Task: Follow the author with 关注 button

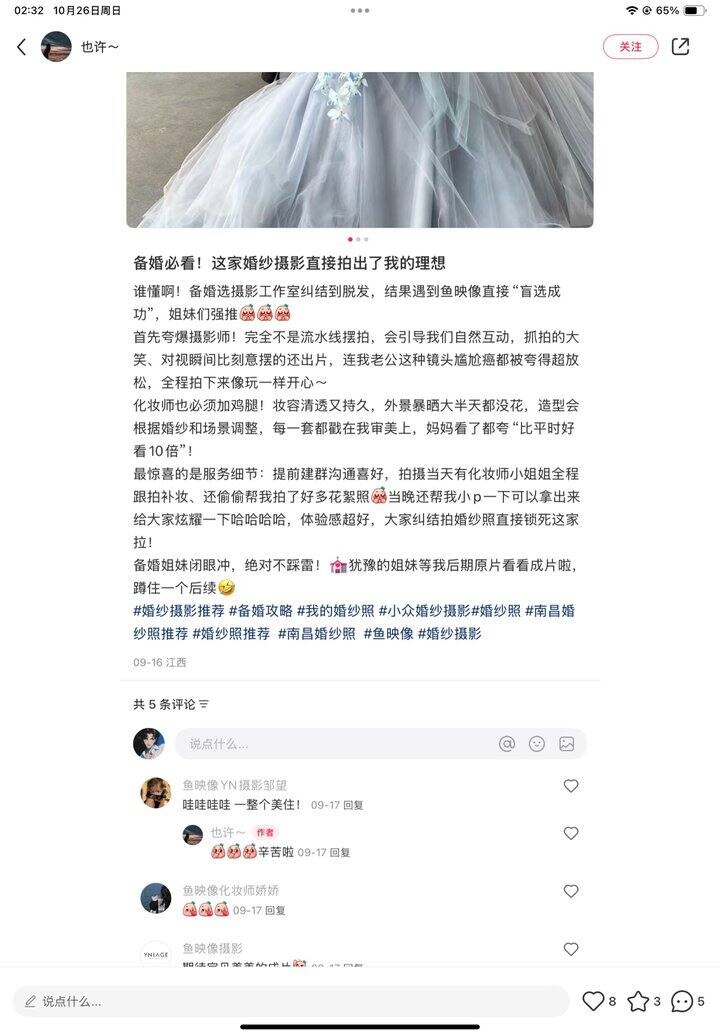Action: pos(630,47)
